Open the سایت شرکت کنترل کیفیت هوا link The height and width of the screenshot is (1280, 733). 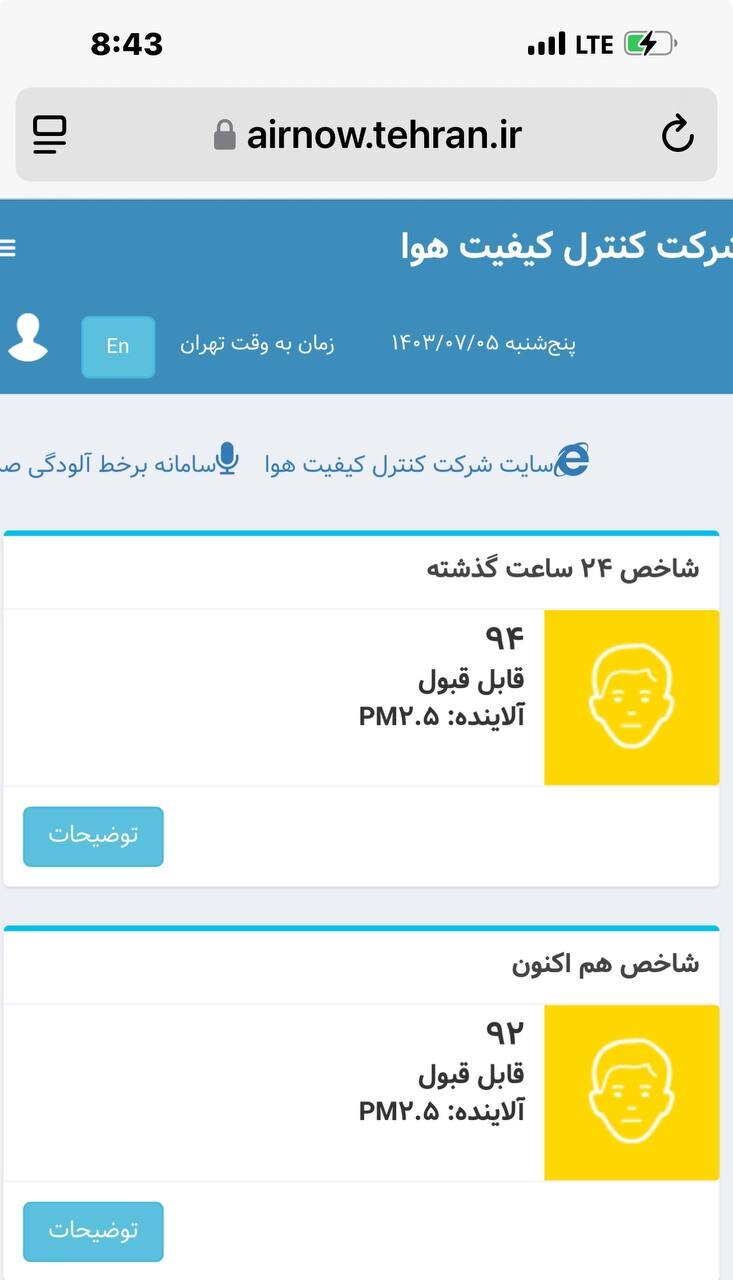[x=427, y=464]
